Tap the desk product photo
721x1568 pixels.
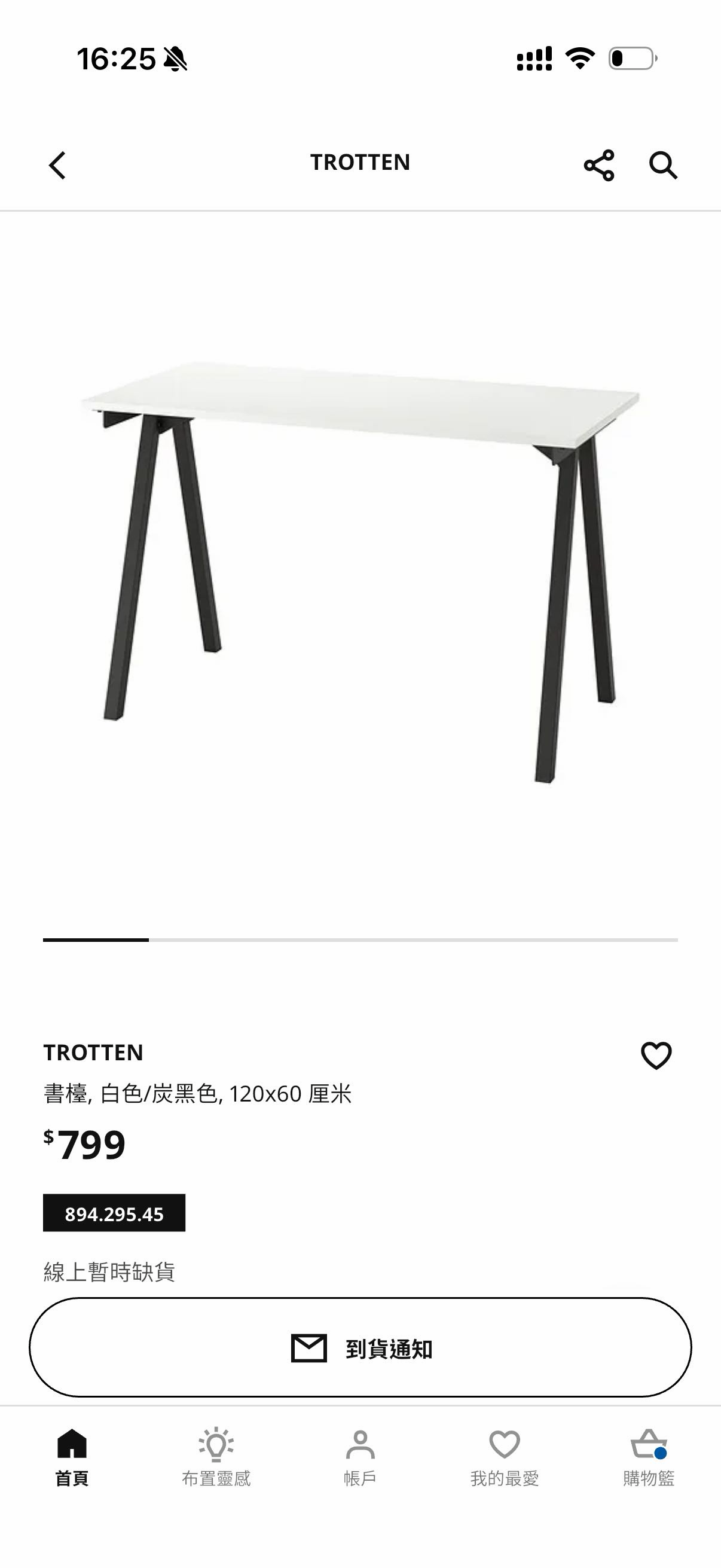coord(360,578)
